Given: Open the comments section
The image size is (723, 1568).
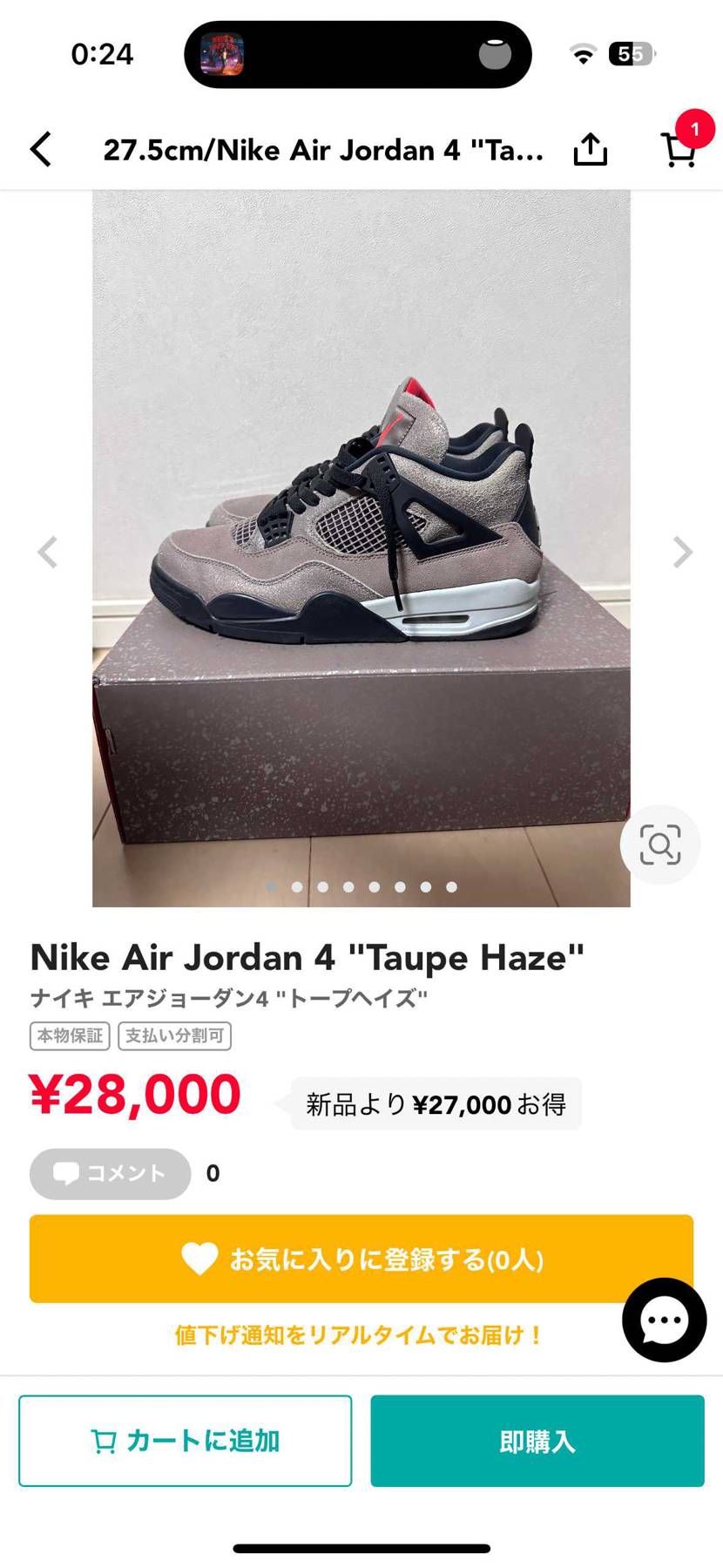Looking at the screenshot, I should click(110, 1173).
